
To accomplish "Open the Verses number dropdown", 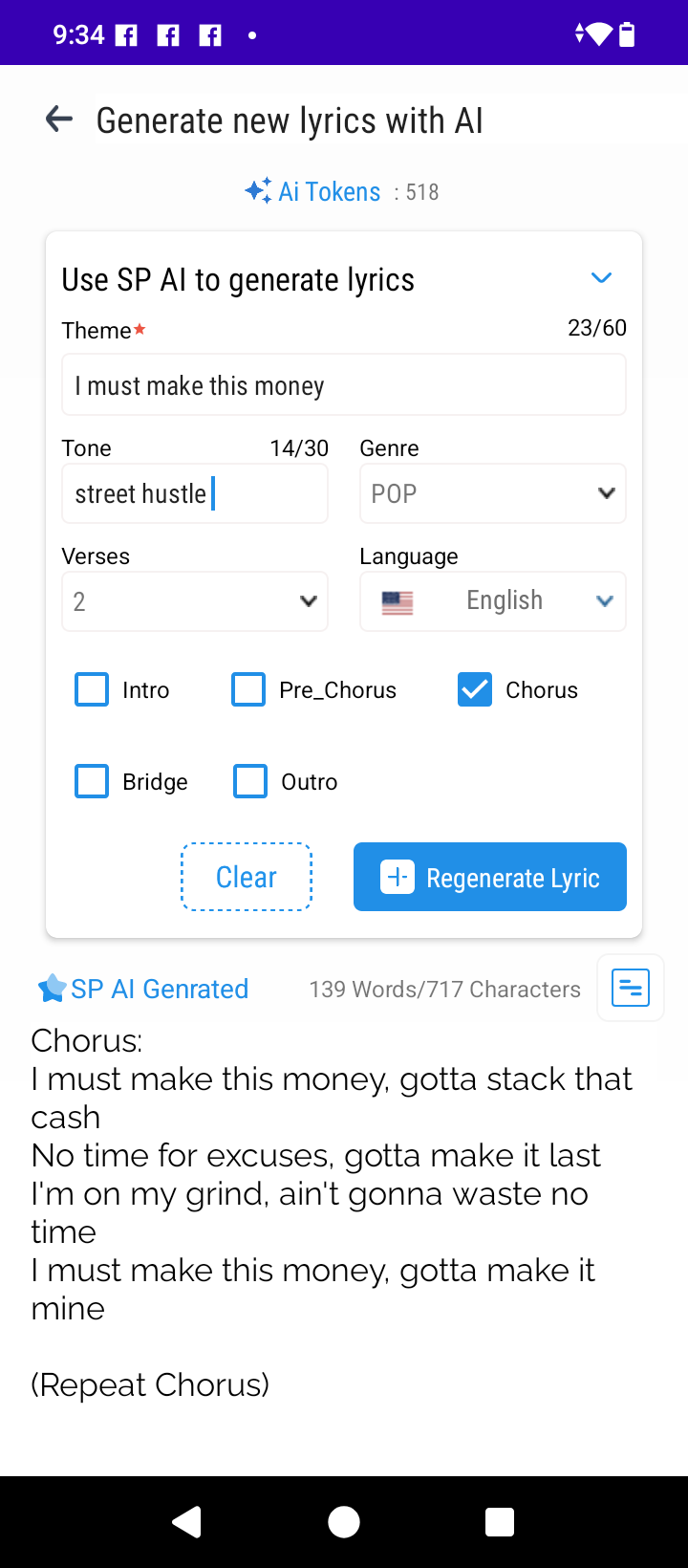I will (x=195, y=601).
